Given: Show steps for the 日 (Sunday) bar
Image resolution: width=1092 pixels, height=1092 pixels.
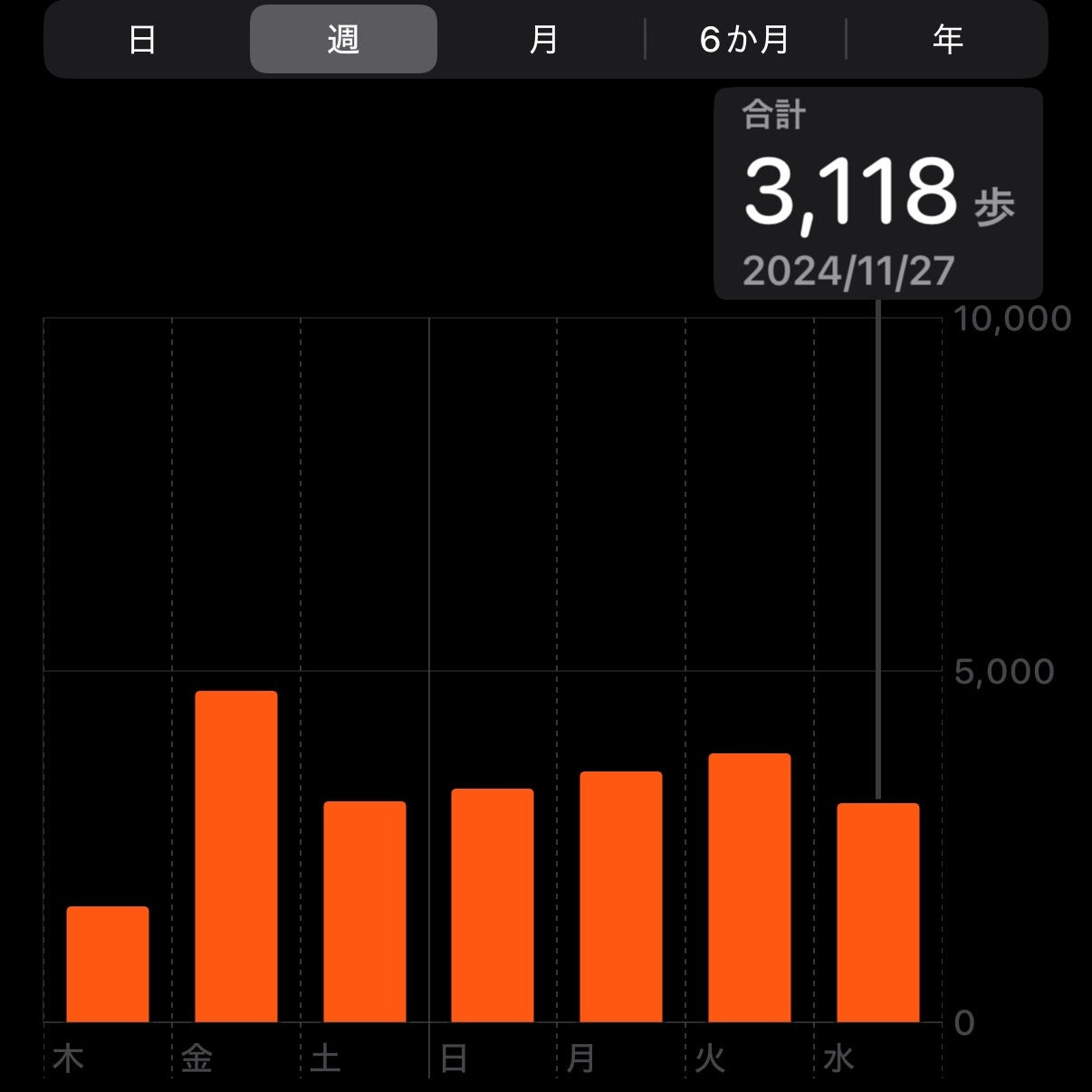Looking at the screenshot, I should [x=493, y=905].
